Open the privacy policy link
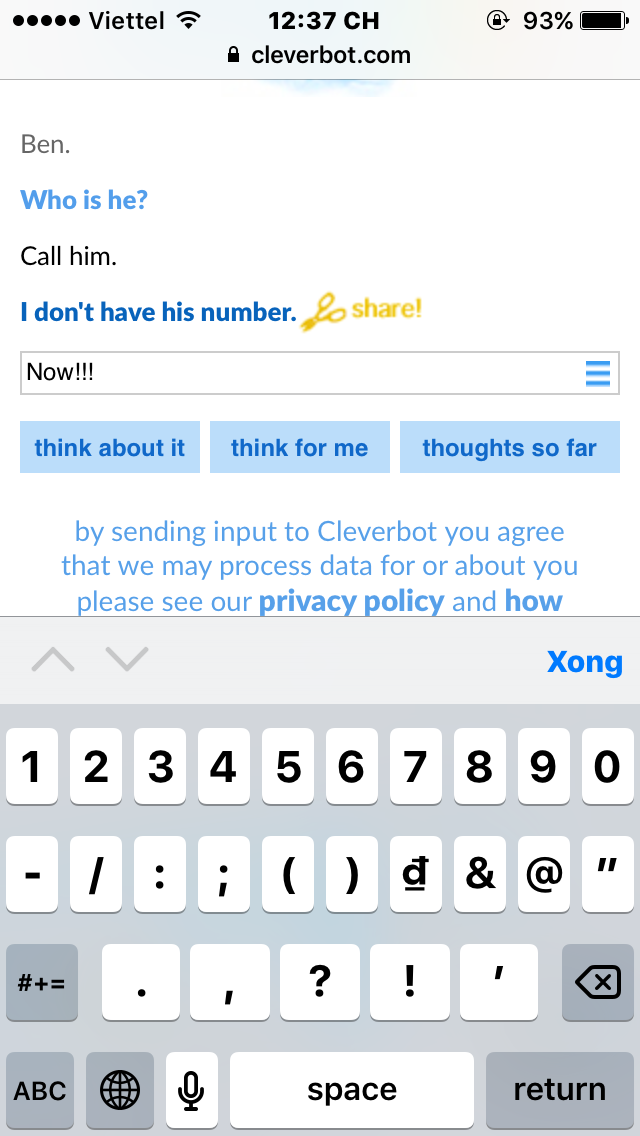Viewport: 640px width, 1136px height. 351,601
